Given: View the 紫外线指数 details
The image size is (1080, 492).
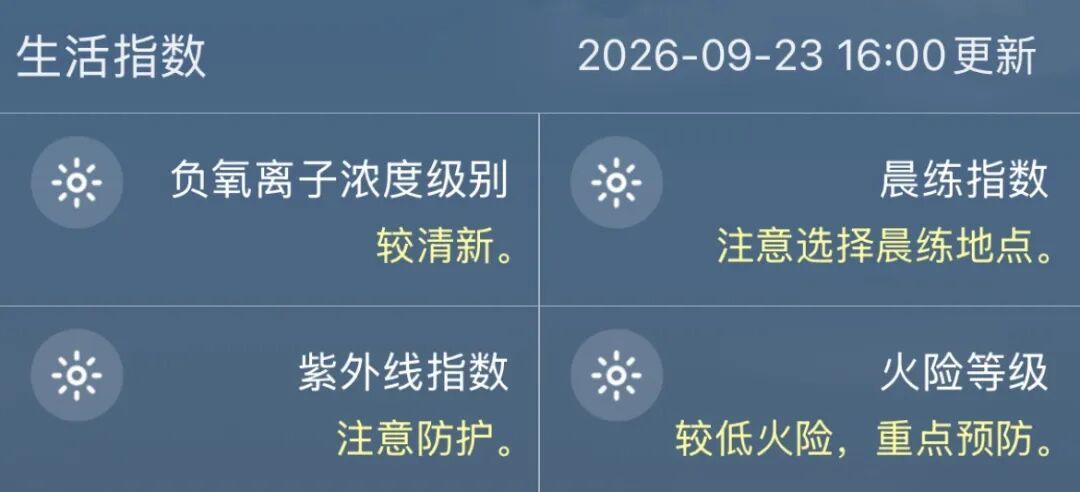Looking at the screenshot, I should click(x=269, y=399).
